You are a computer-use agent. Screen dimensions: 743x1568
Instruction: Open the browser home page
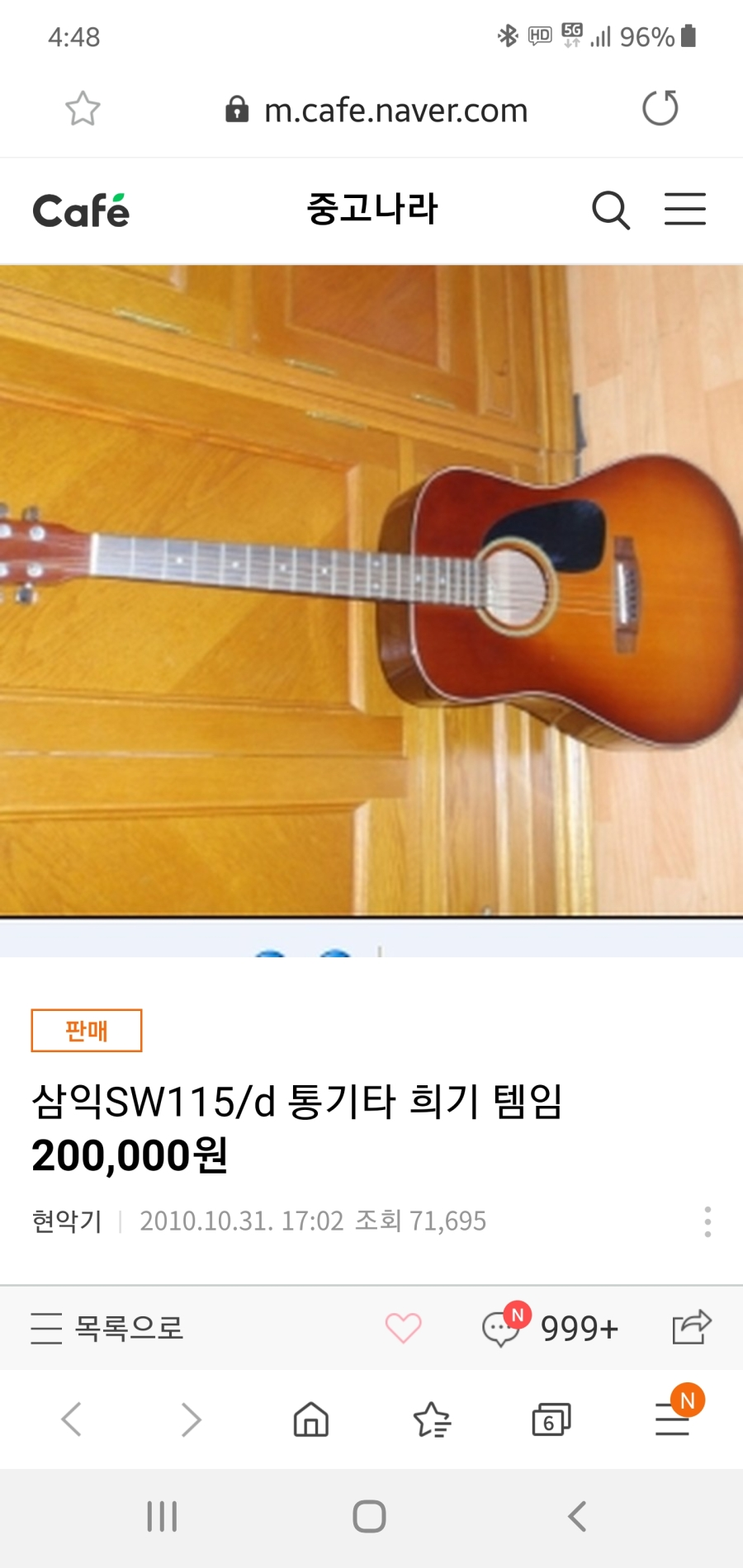click(x=311, y=1419)
